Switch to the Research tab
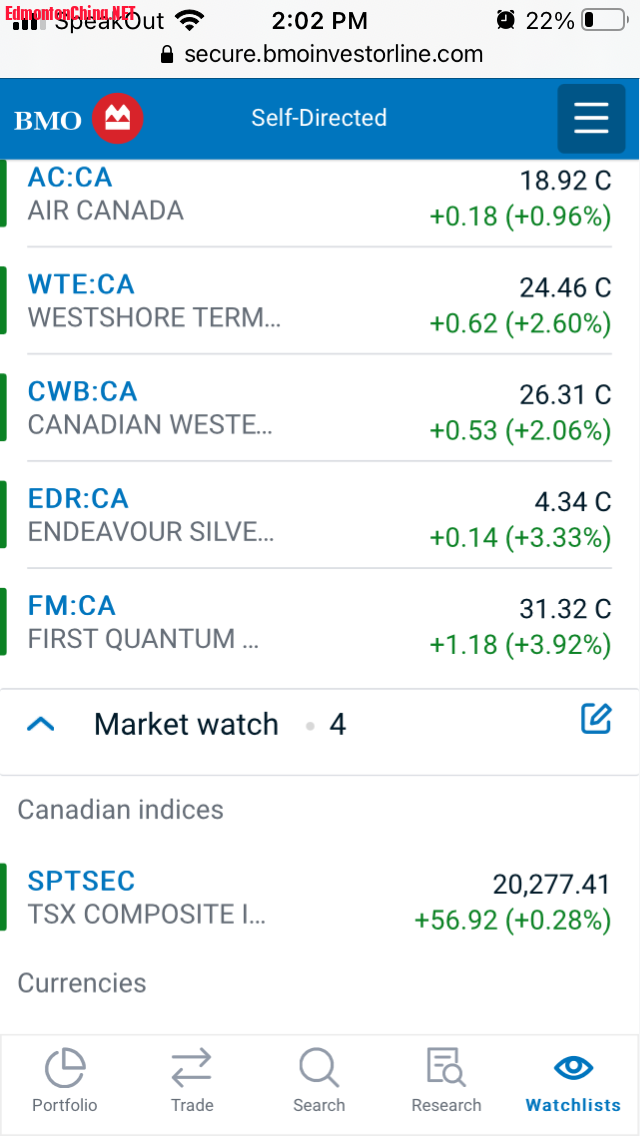This screenshot has height=1136, width=640. (x=446, y=1081)
